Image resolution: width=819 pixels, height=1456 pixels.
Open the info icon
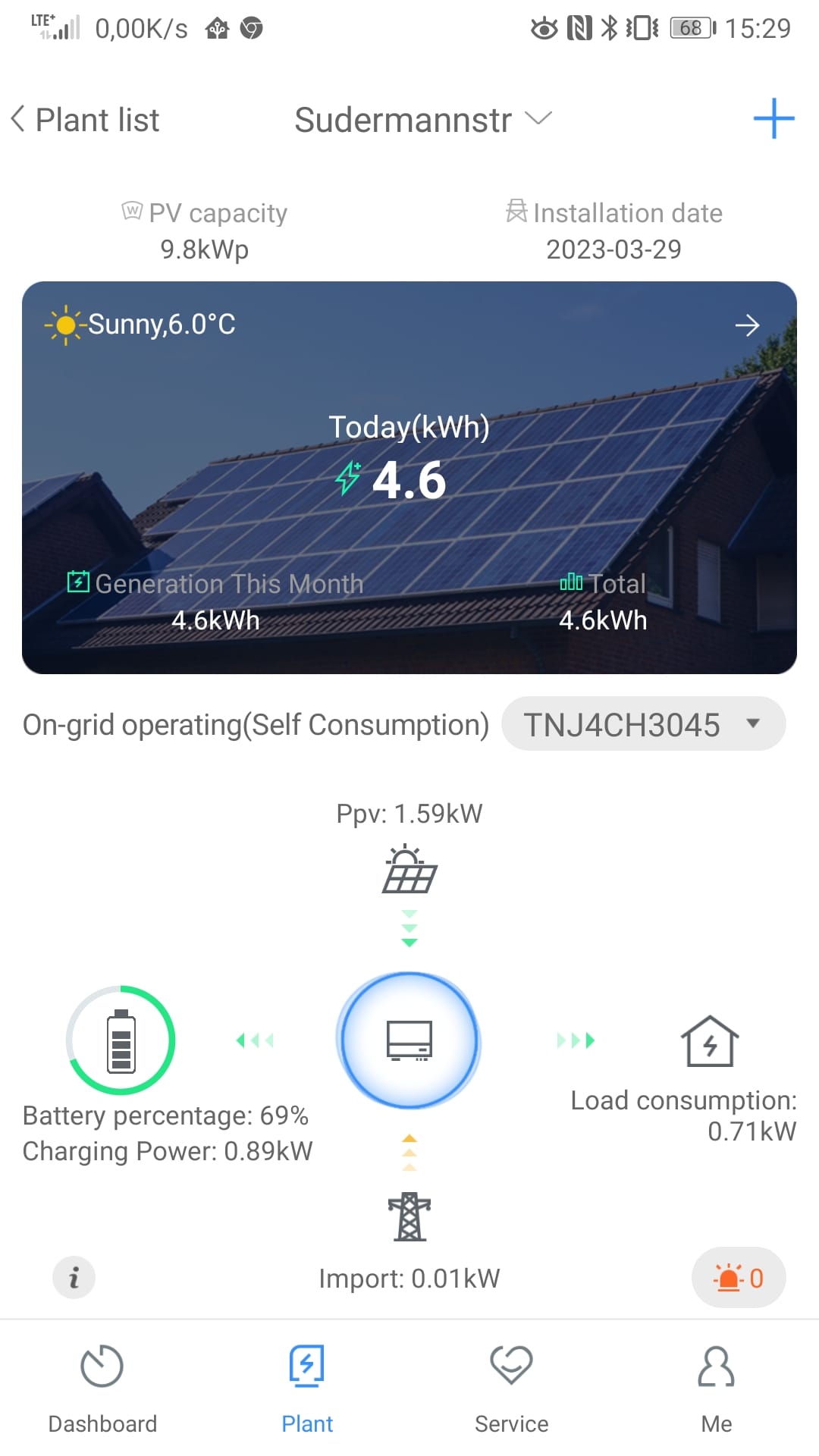click(x=74, y=1278)
